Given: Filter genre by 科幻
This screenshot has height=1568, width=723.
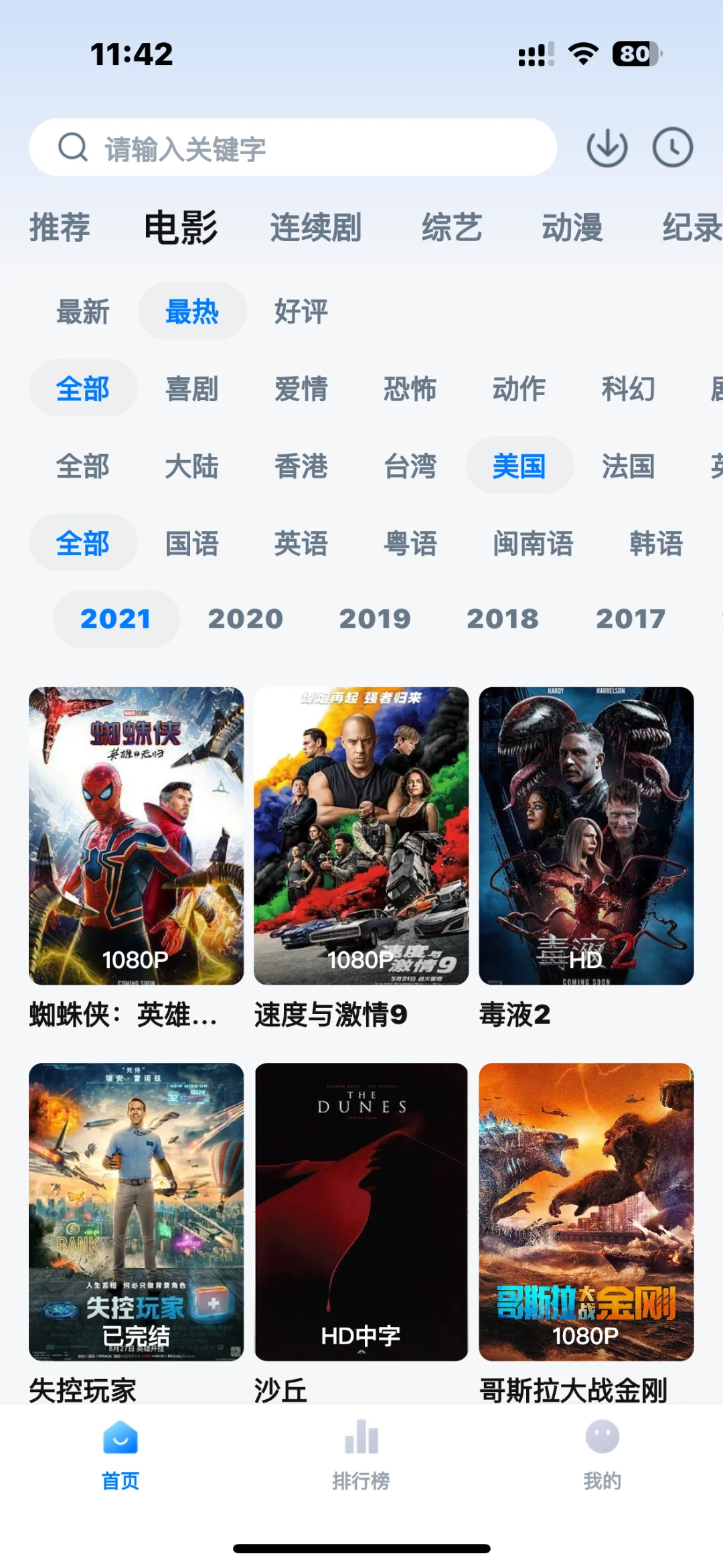Looking at the screenshot, I should click(628, 388).
